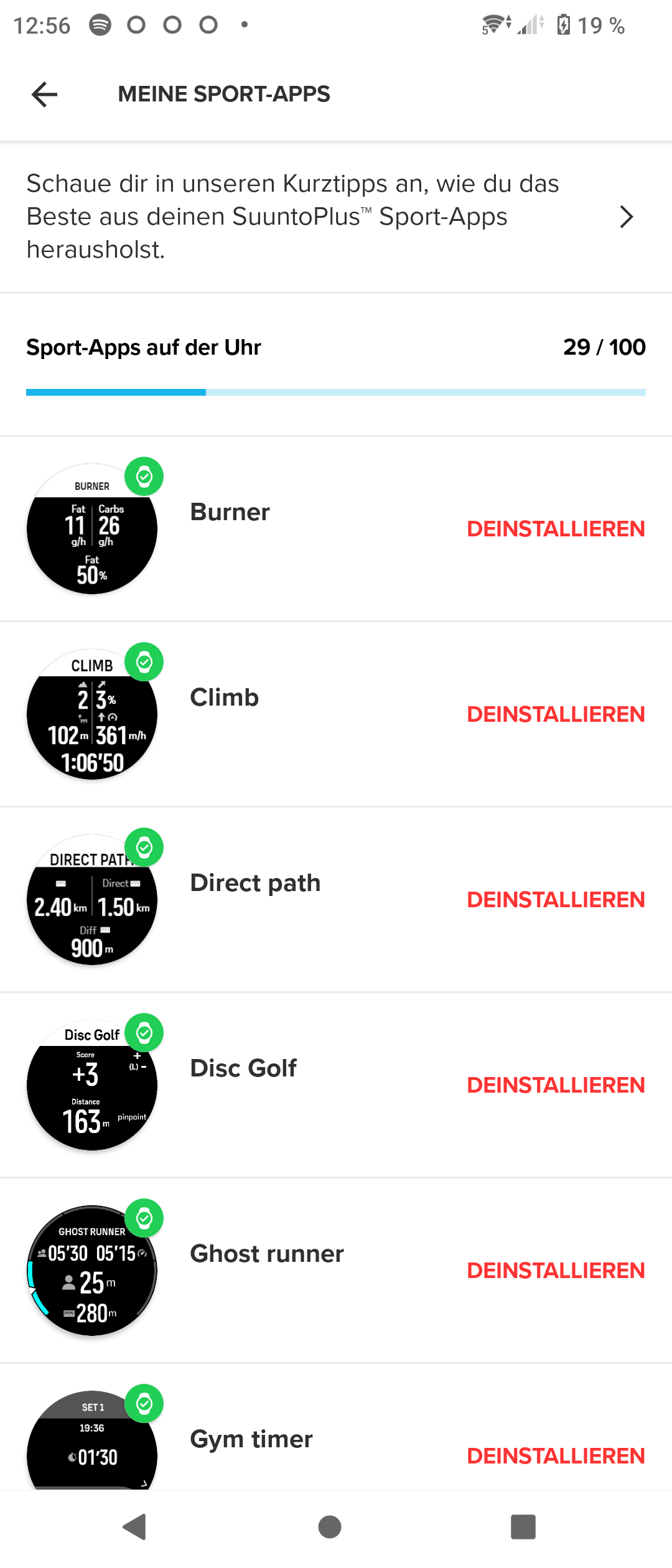Tap the system home button
The image size is (672, 1568).
(330, 1527)
